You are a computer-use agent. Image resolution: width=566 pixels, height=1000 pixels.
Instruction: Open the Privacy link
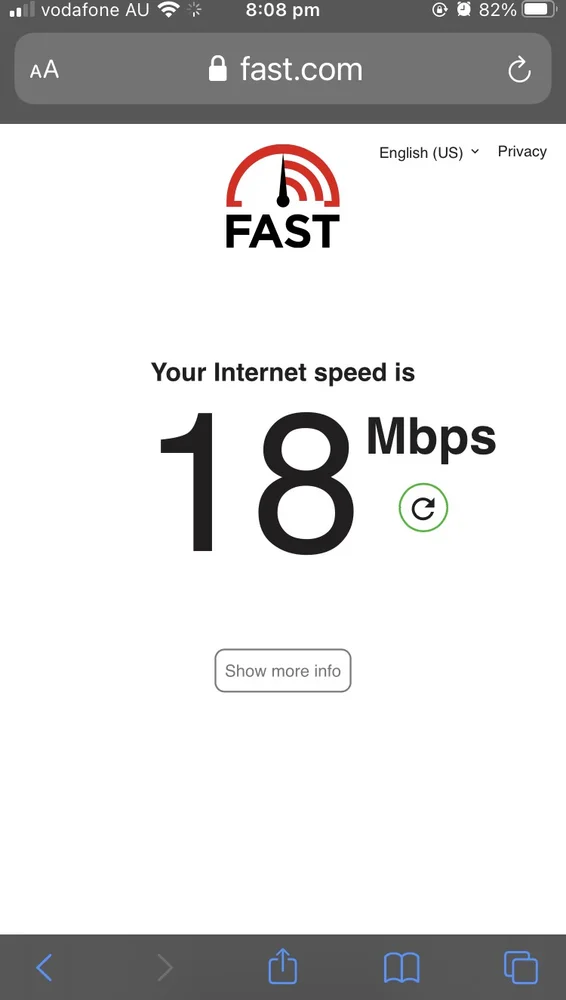click(x=522, y=151)
